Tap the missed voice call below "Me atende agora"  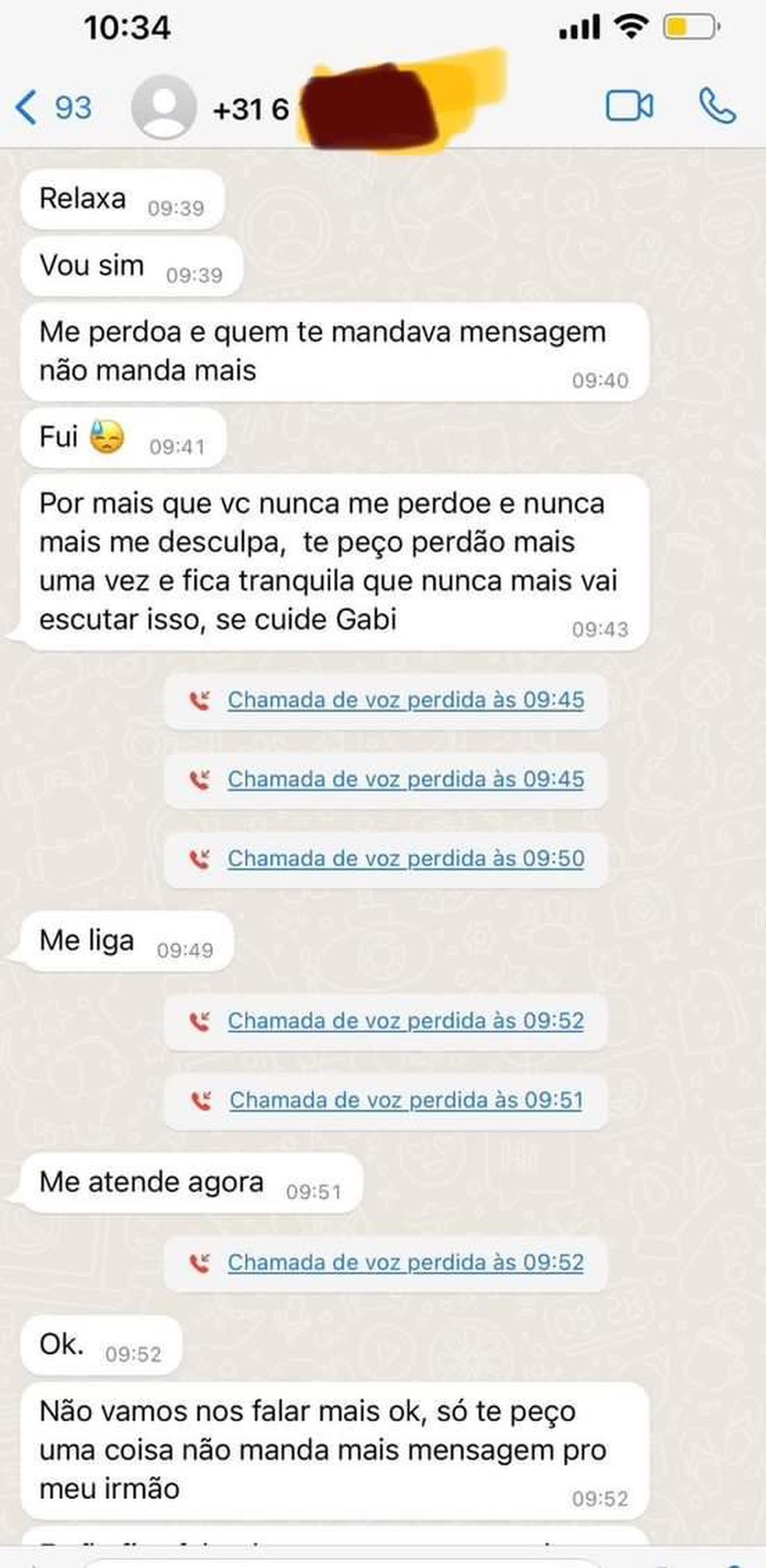click(x=405, y=1262)
